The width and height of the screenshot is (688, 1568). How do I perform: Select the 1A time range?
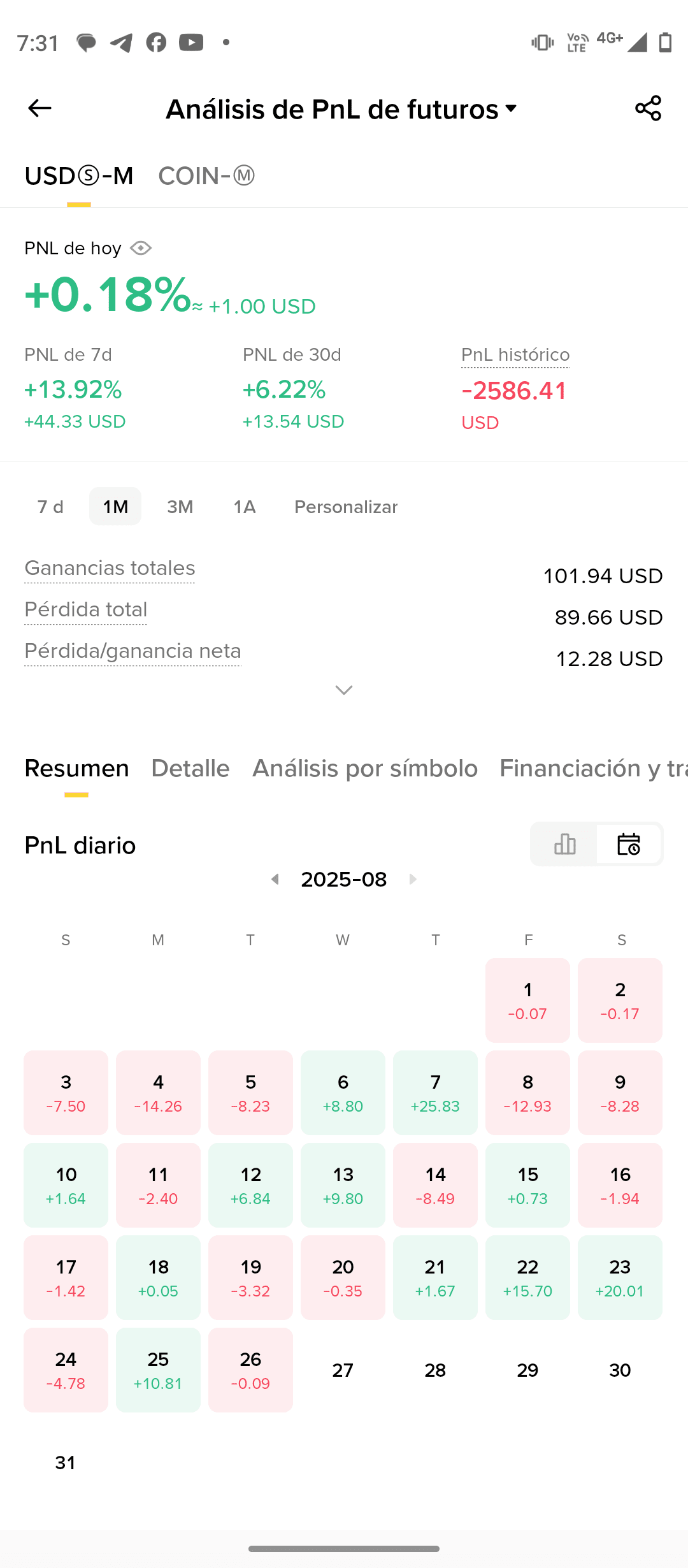tap(245, 507)
